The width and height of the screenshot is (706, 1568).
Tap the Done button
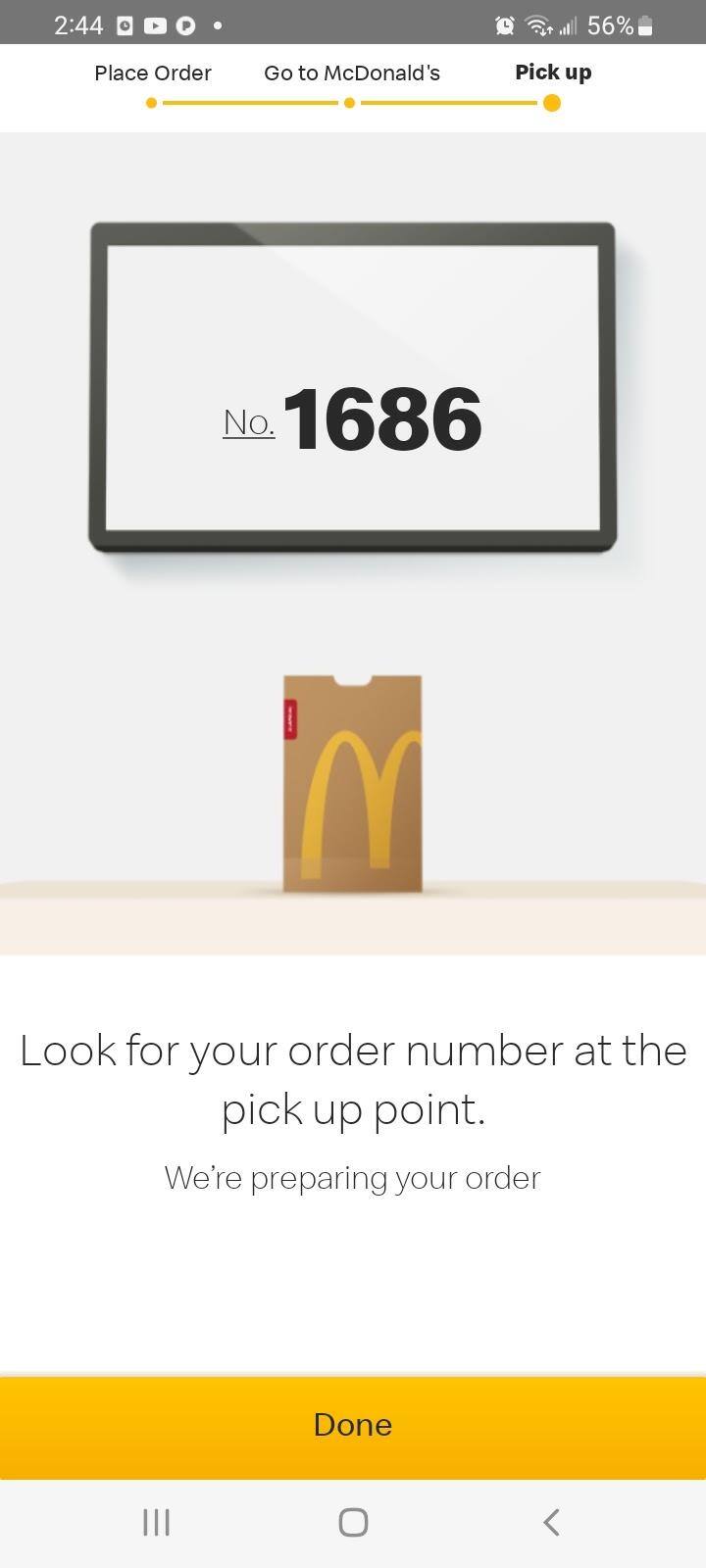click(x=352, y=1426)
